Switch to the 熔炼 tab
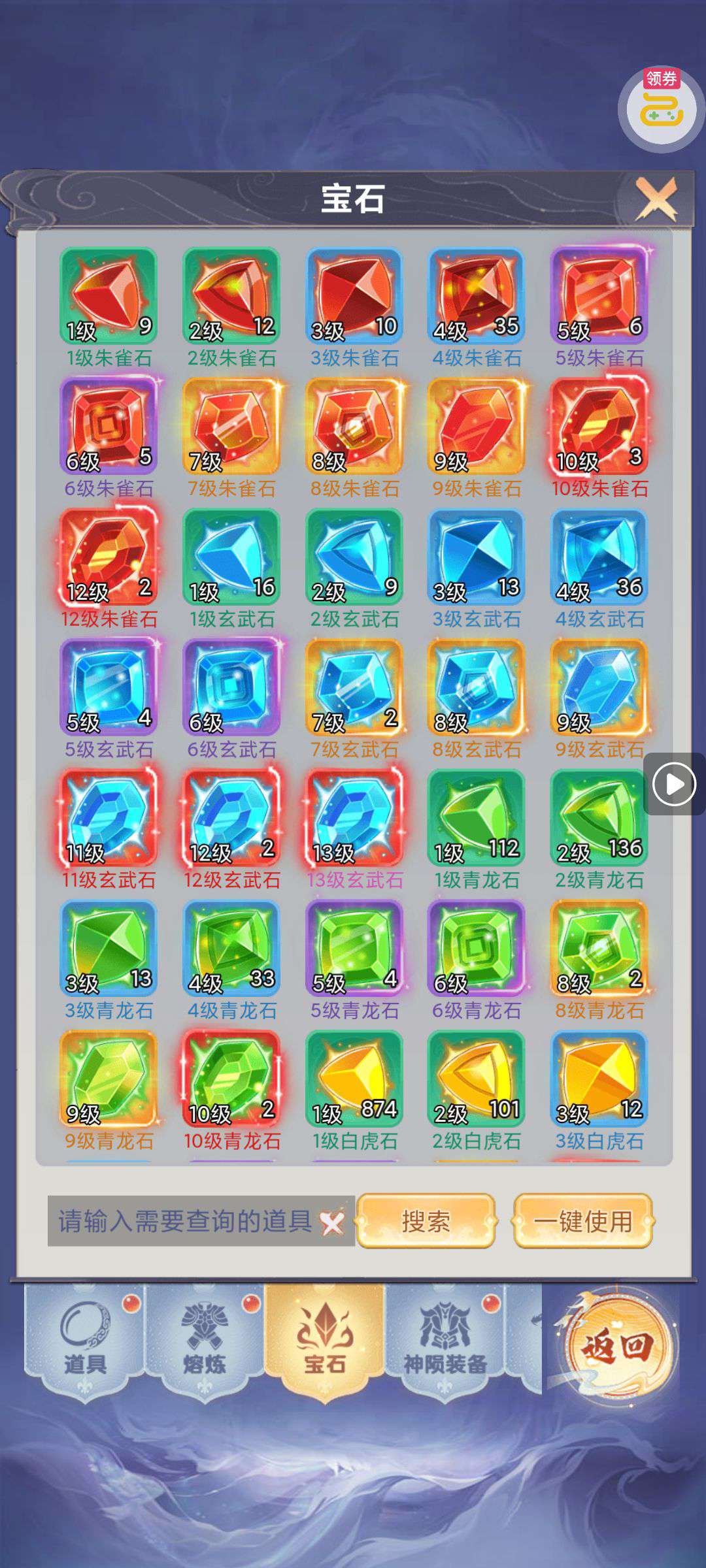 (205, 1339)
